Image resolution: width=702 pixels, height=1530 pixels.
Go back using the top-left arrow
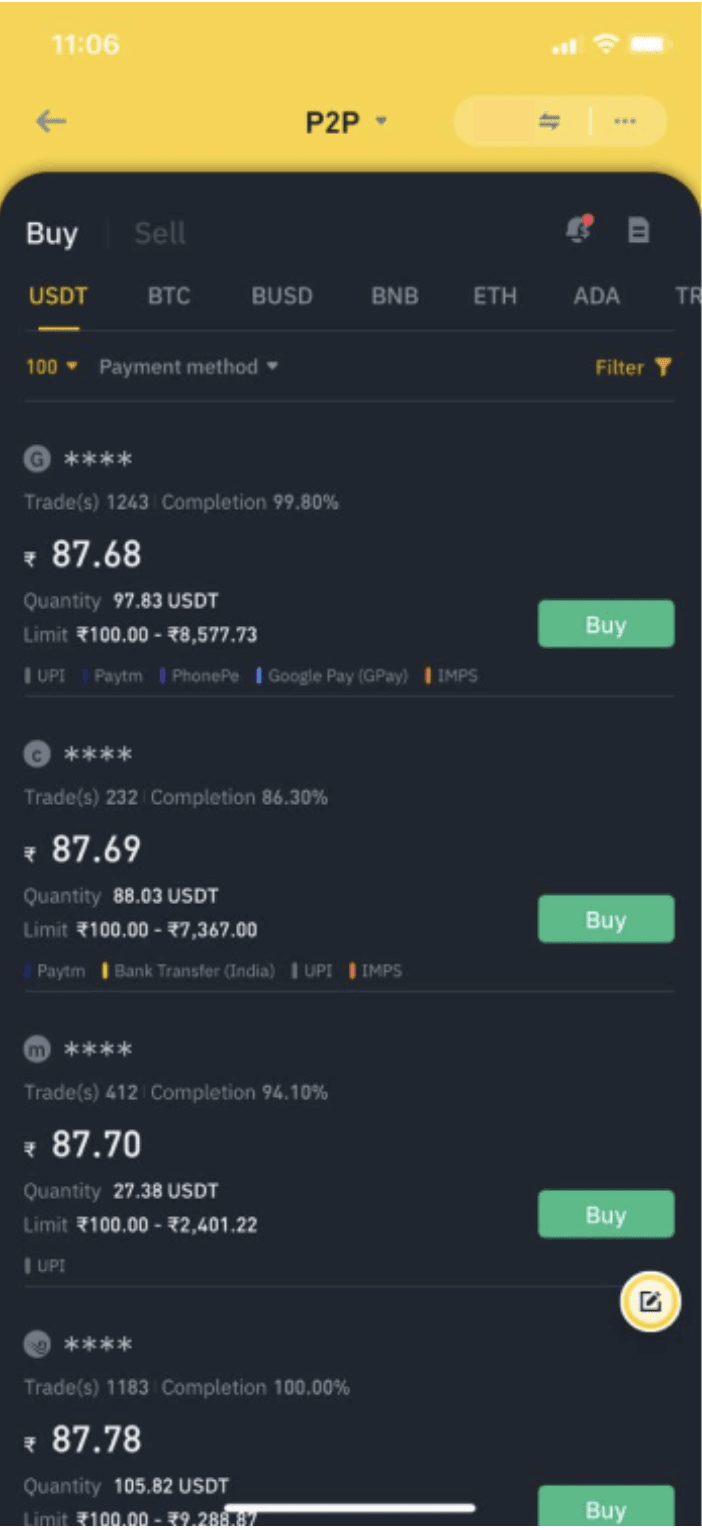[x=51, y=122]
